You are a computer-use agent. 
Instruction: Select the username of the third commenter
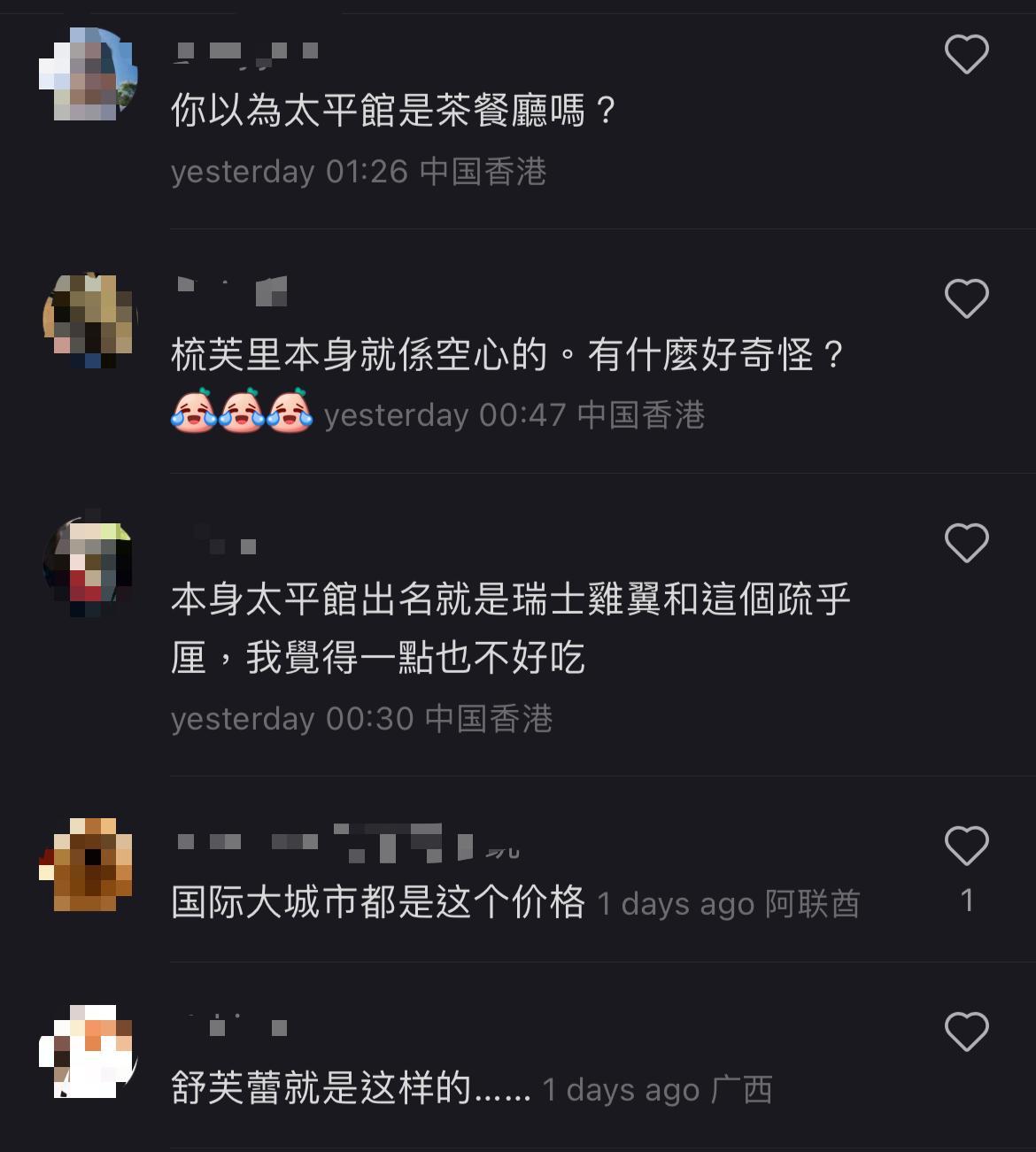click(221, 545)
